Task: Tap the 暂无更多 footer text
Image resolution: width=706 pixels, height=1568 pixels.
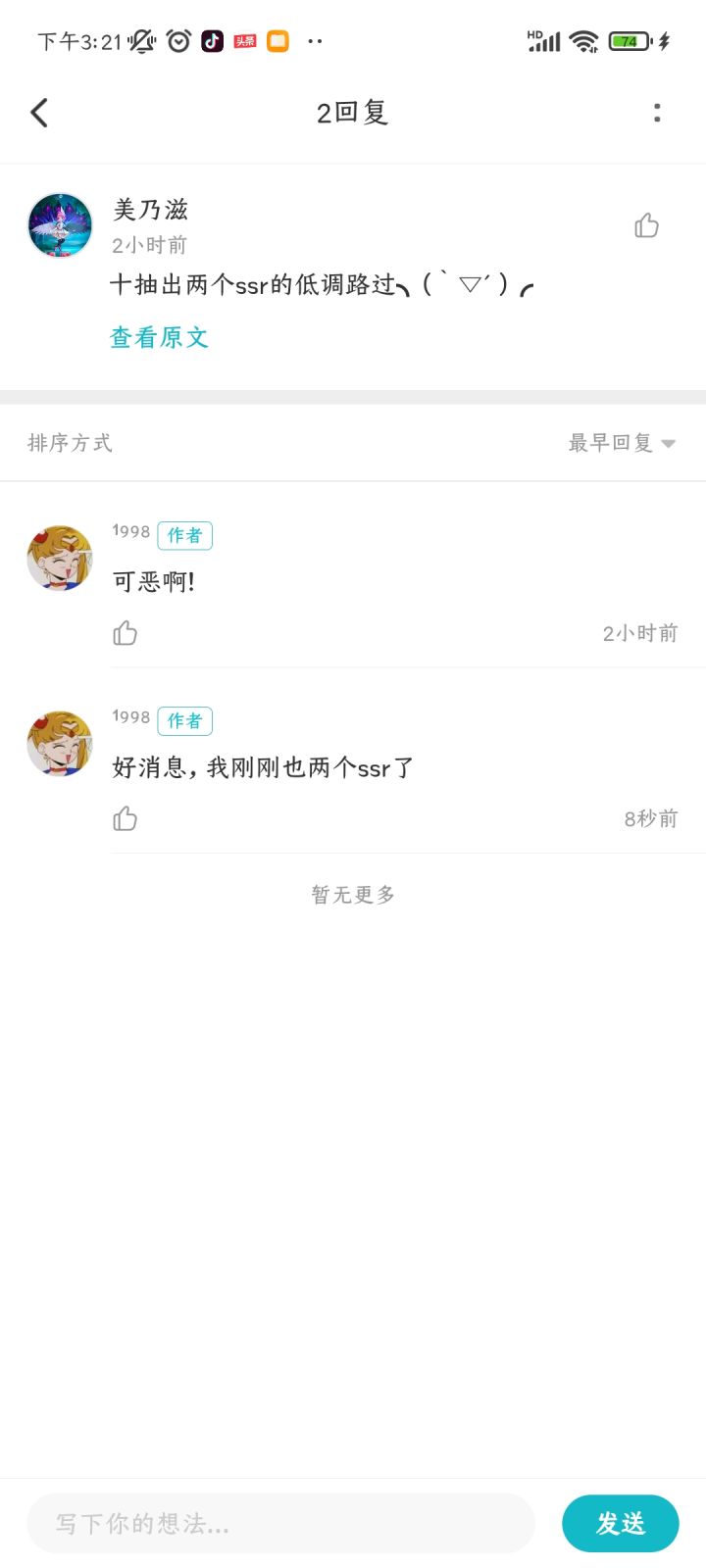Action: pyautogui.click(x=351, y=893)
